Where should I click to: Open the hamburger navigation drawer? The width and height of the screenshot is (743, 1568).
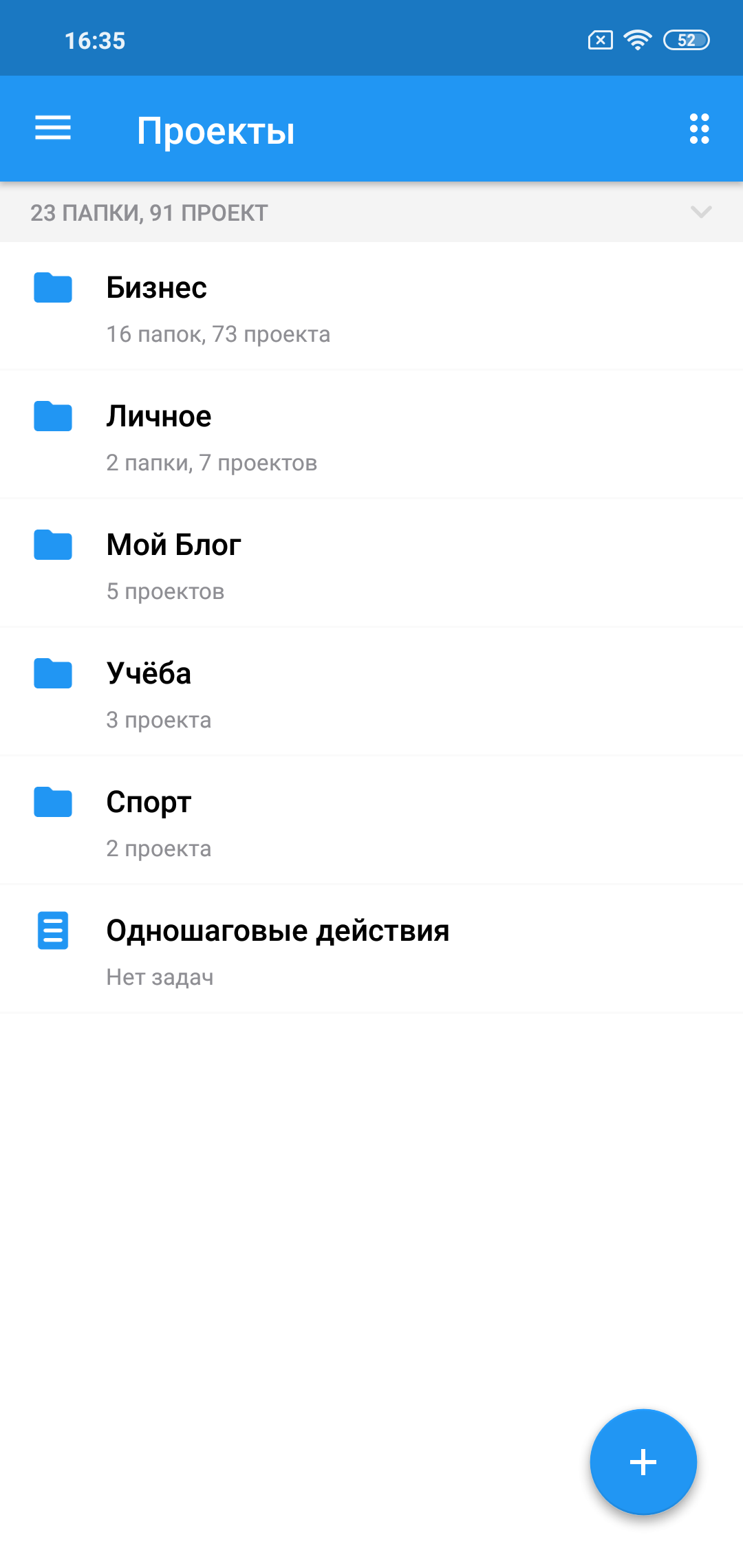(53, 129)
